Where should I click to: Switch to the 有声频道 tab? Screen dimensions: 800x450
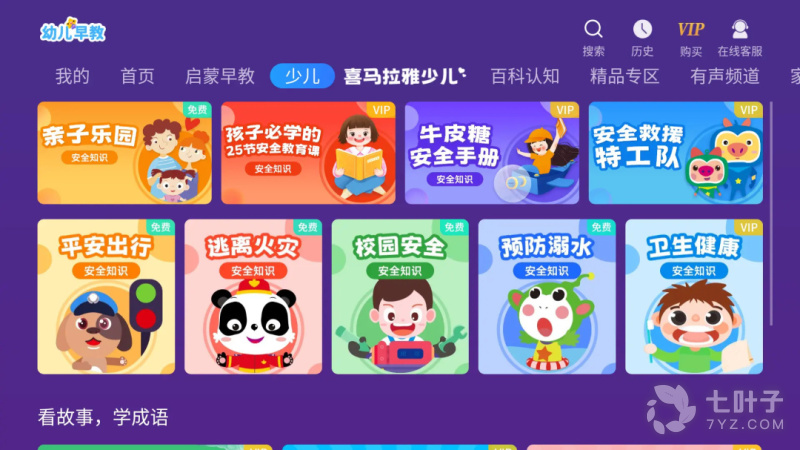pyautogui.click(x=725, y=76)
